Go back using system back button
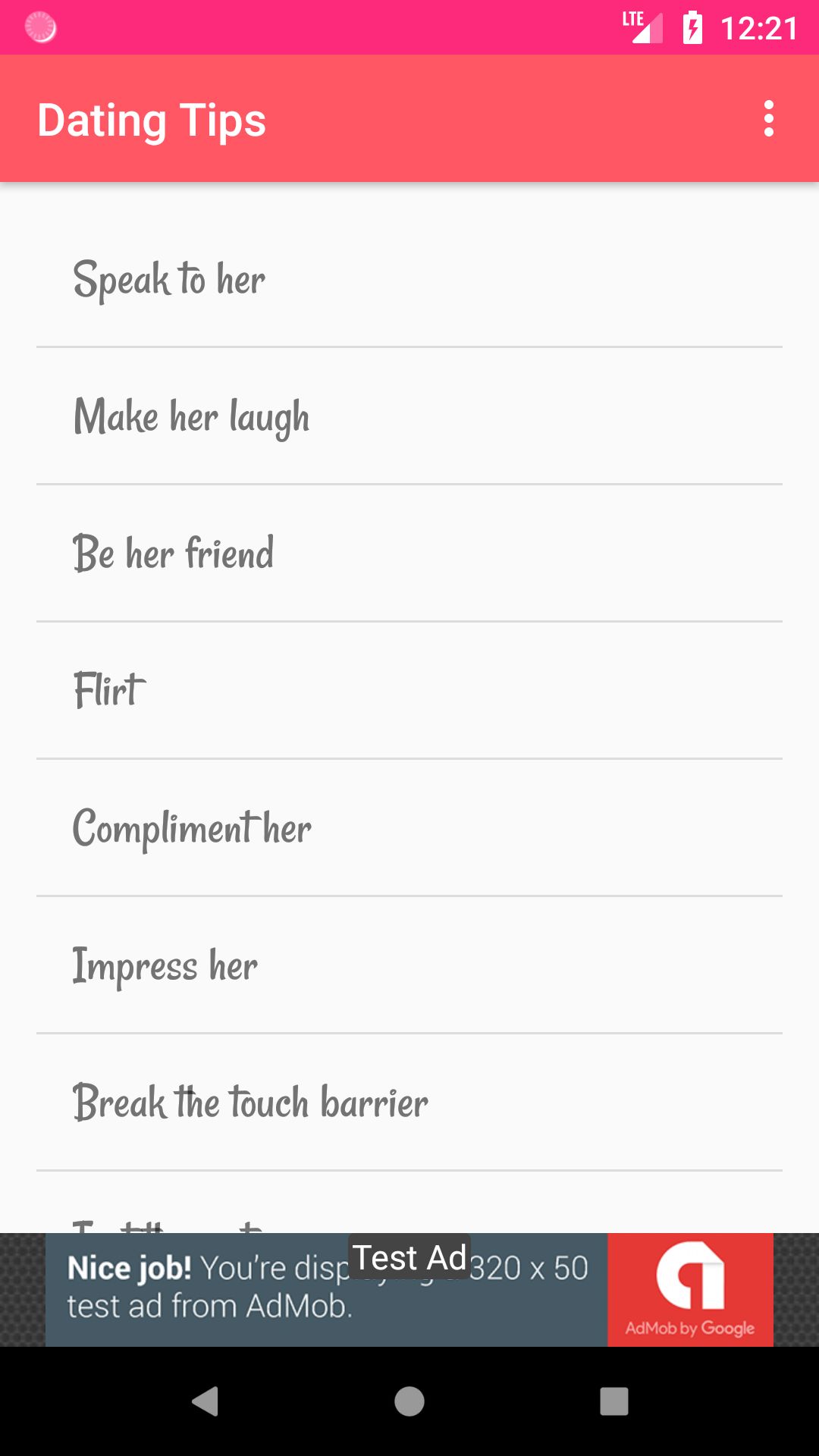Screen dimensions: 819x1456 click(205, 1401)
